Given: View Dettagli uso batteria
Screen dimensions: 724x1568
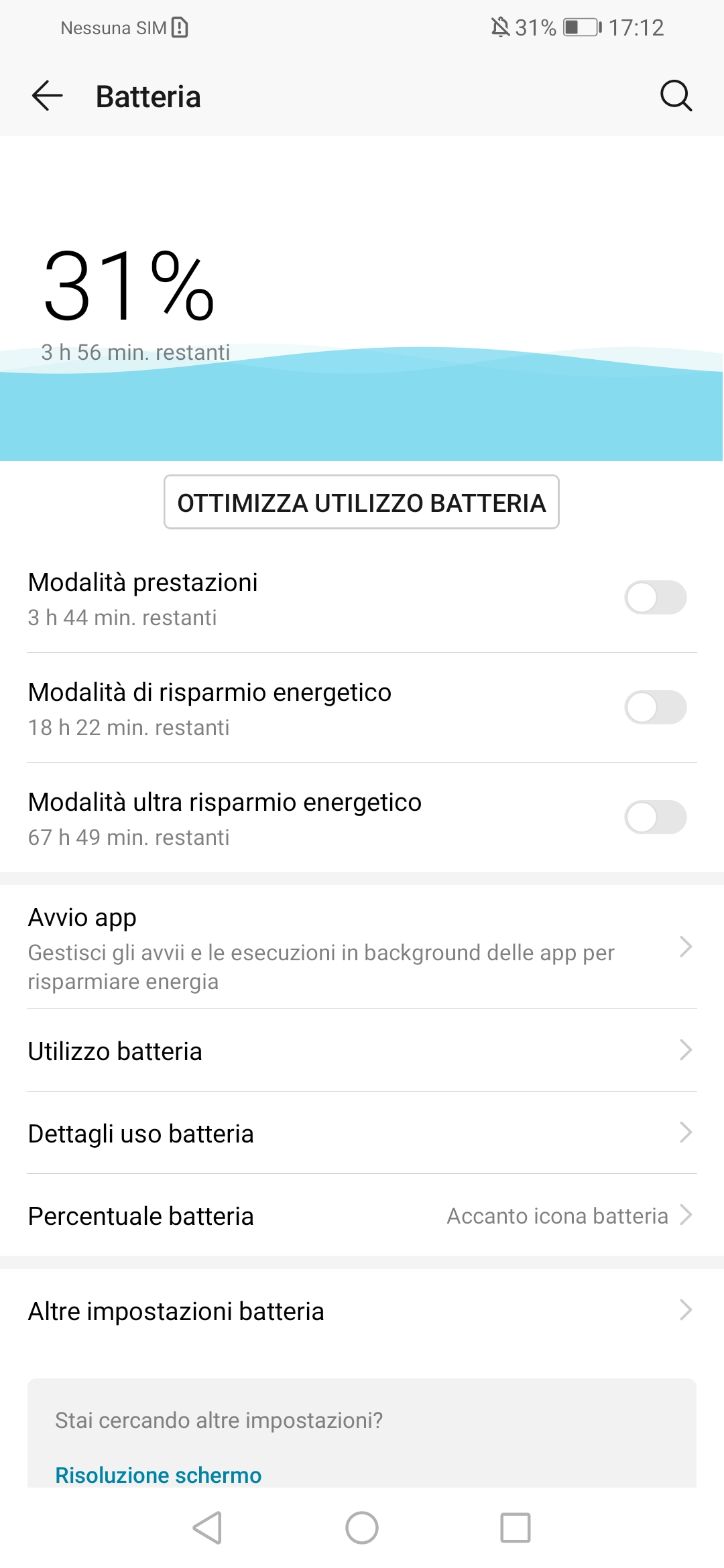Looking at the screenshot, I should [x=362, y=1133].
